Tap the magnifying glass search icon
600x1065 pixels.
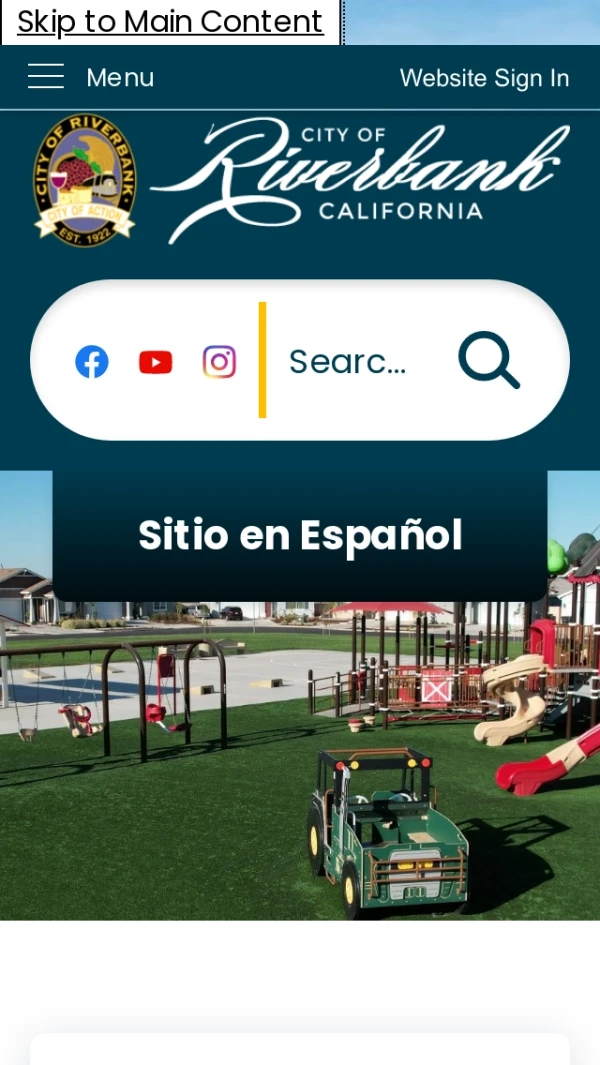(x=488, y=360)
